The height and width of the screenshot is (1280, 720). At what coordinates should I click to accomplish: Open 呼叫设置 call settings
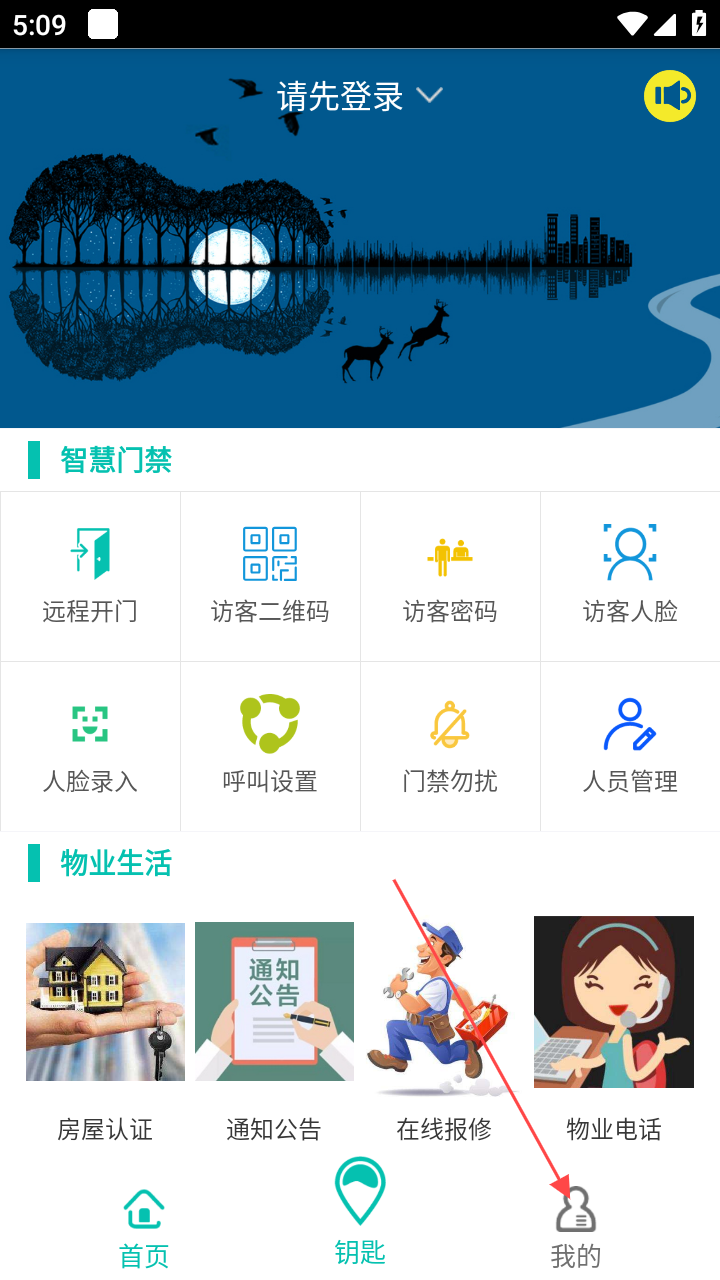tap(270, 746)
